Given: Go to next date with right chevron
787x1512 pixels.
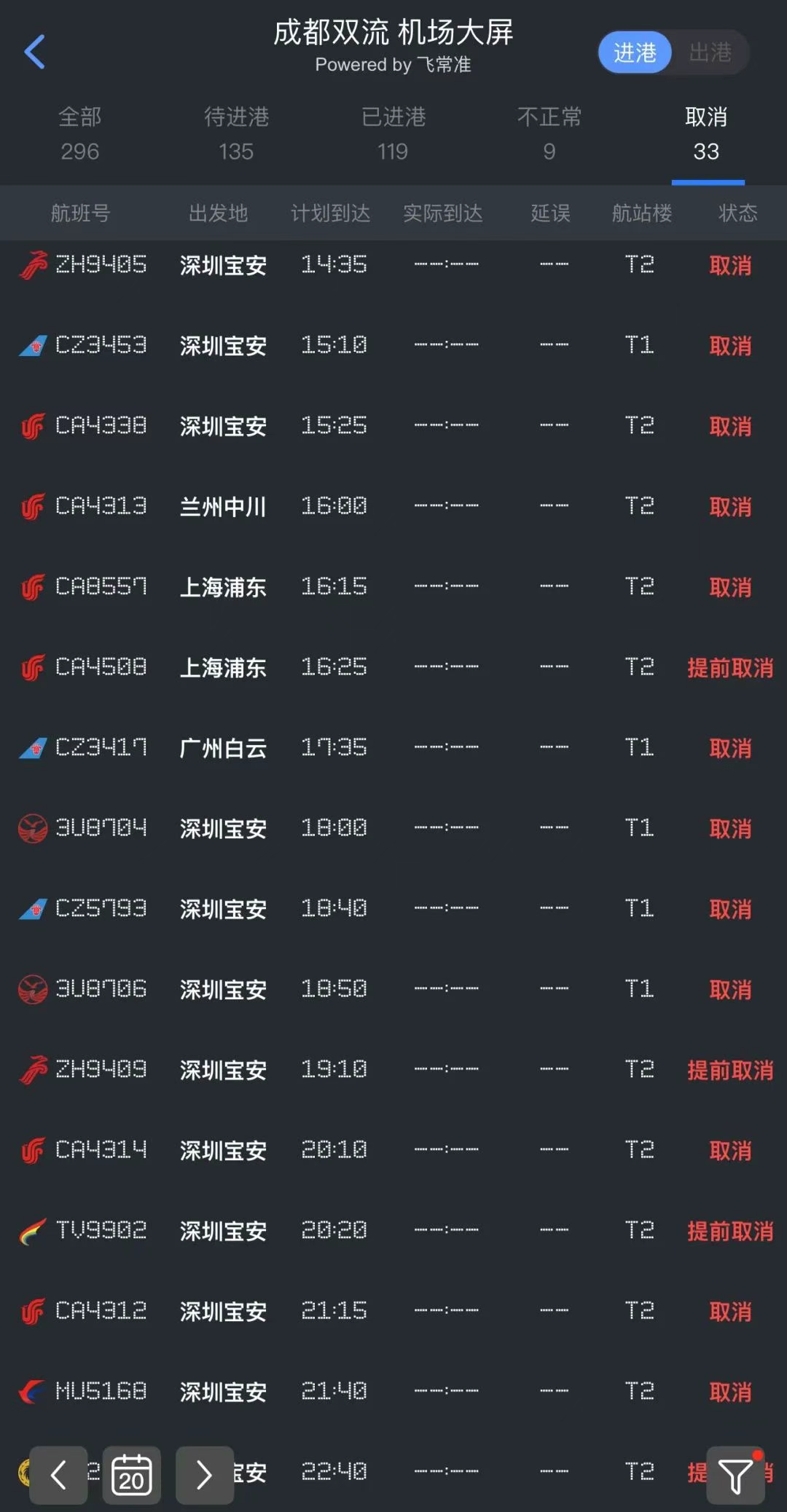Looking at the screenshot, I should coord(204,1473).
